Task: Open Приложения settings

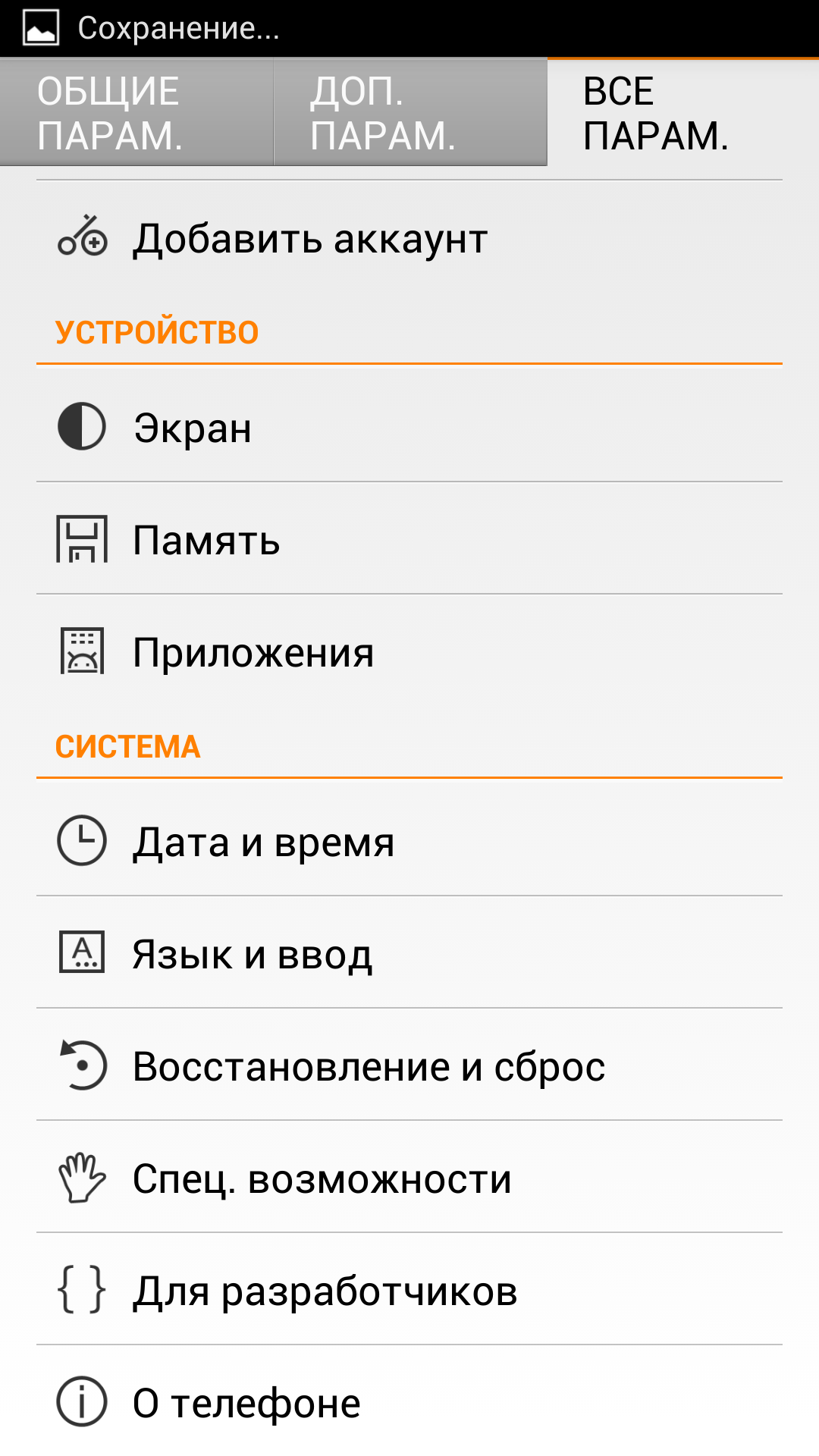Action: [409, 651]
